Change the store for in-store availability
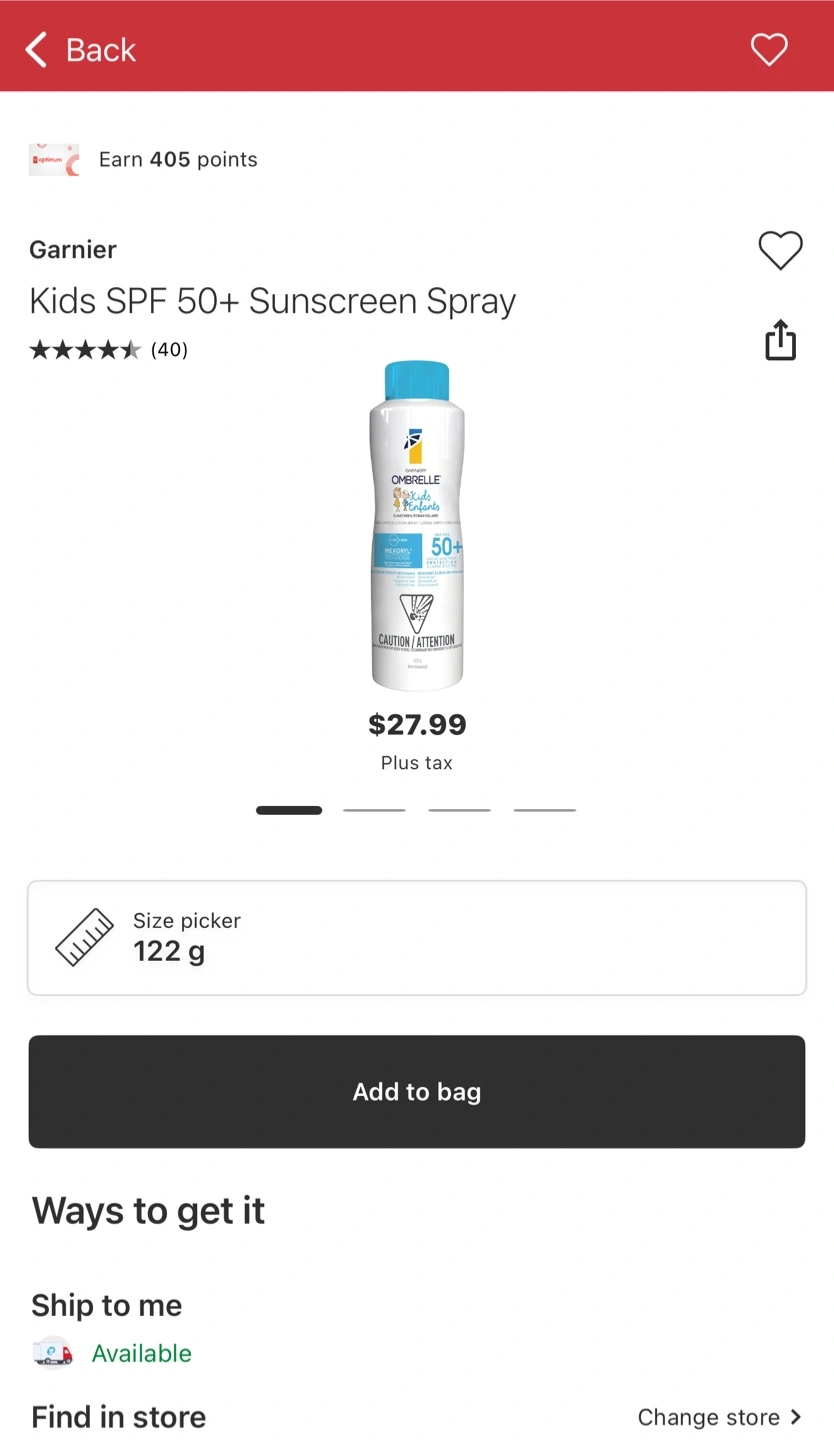The width and height of the screenshot is (834, 1440). coord(720,1417)
